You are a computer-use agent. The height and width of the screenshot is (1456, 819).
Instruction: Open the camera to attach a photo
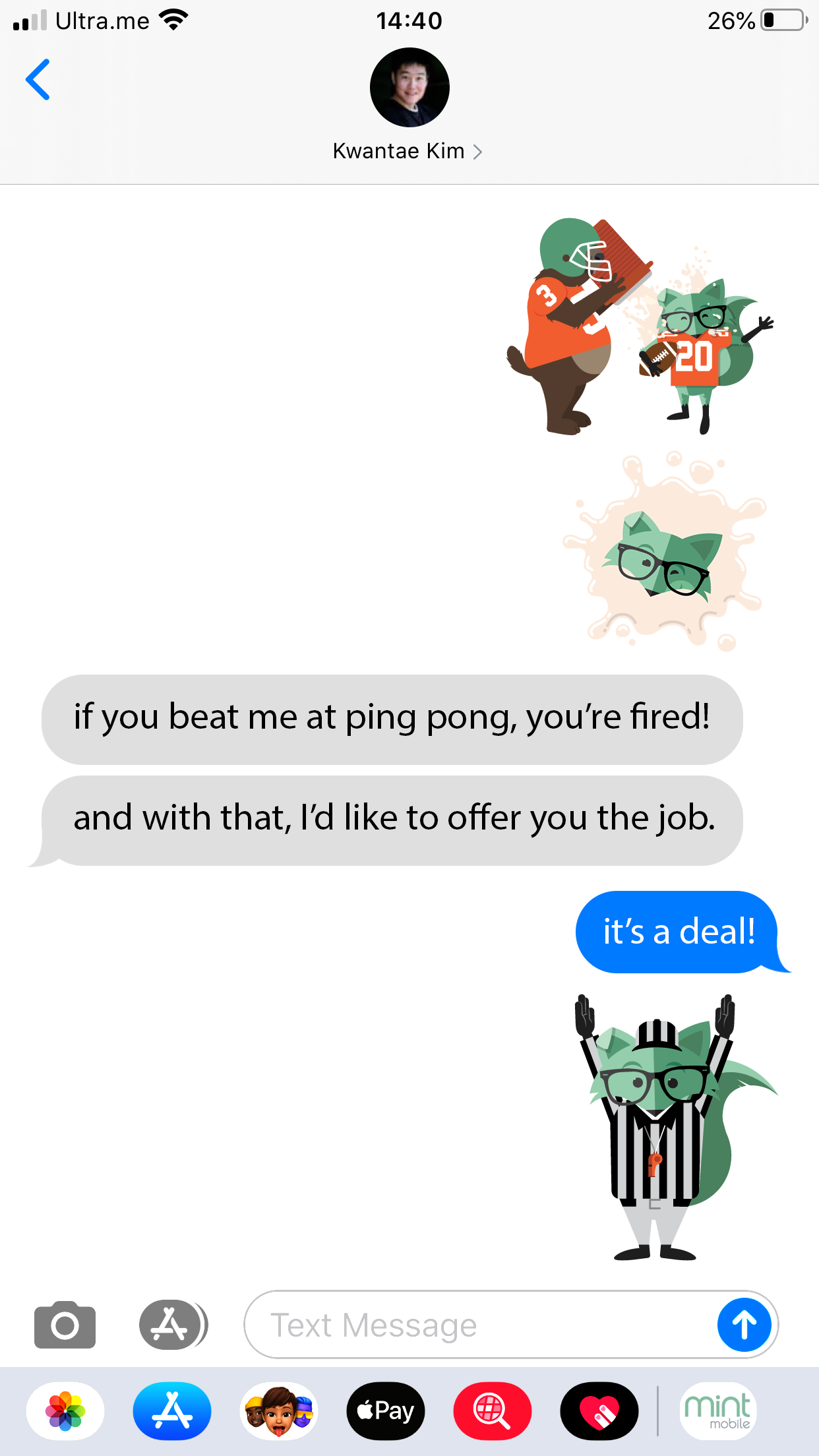65,1325
